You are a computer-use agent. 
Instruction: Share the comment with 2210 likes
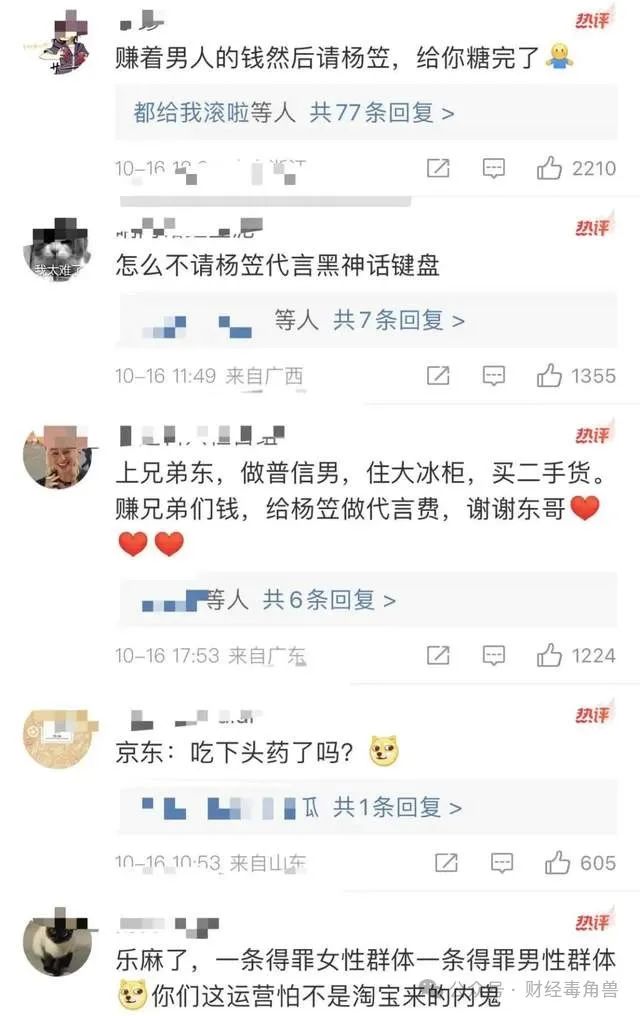pos(438,168)
